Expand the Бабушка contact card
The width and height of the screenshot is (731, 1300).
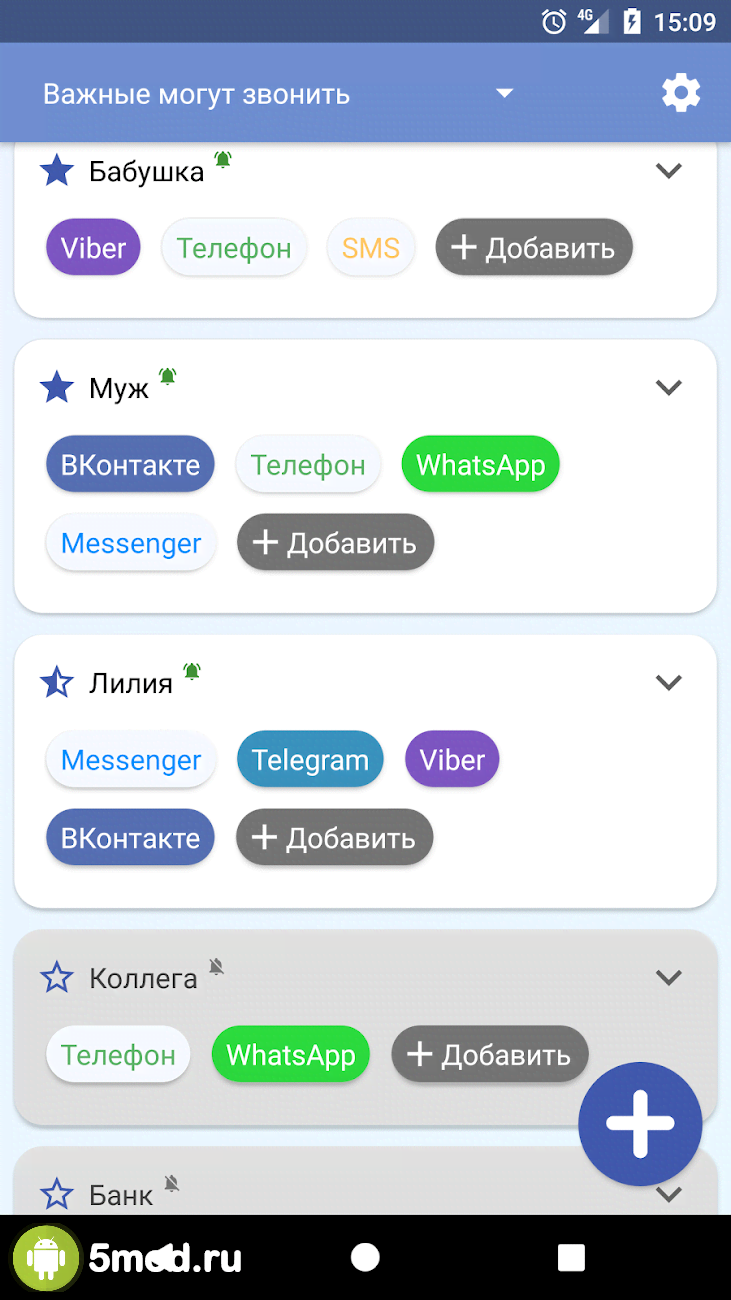[668, 171]
